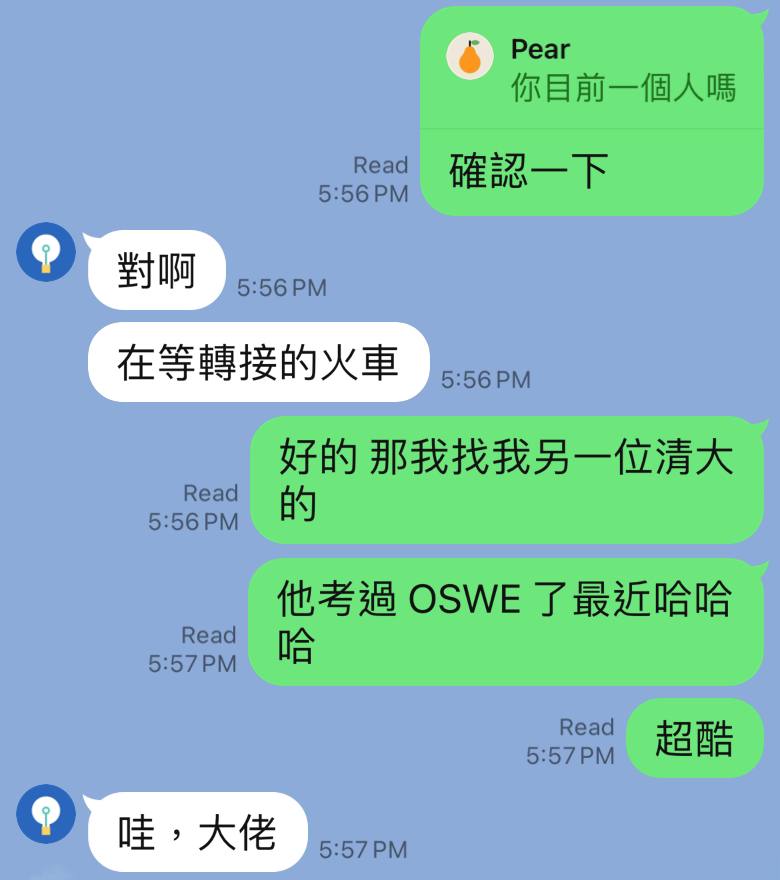Open sender's avatar beside the 對啊 message
The width and height of the screenshot is (780, 880).
tap(46, 252)
